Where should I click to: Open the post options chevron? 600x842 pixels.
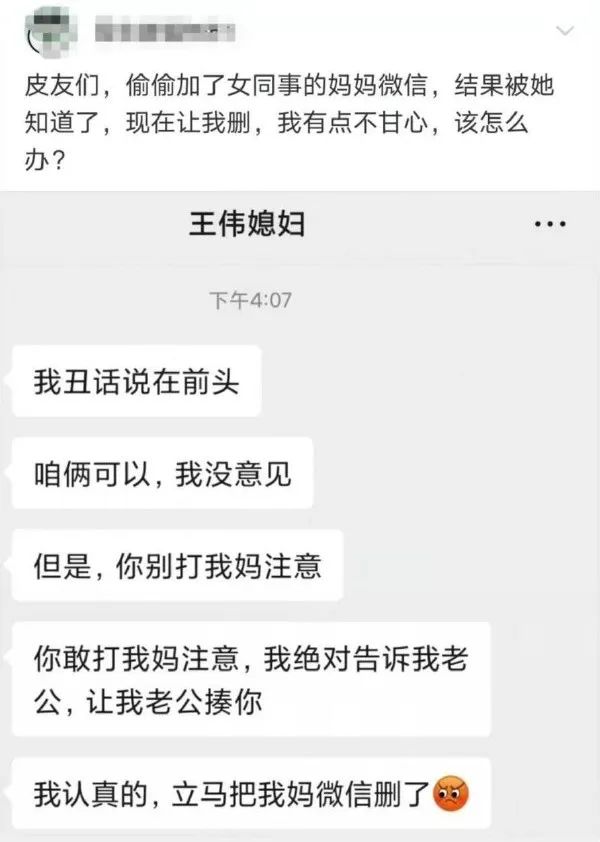[x=565, y=32]
